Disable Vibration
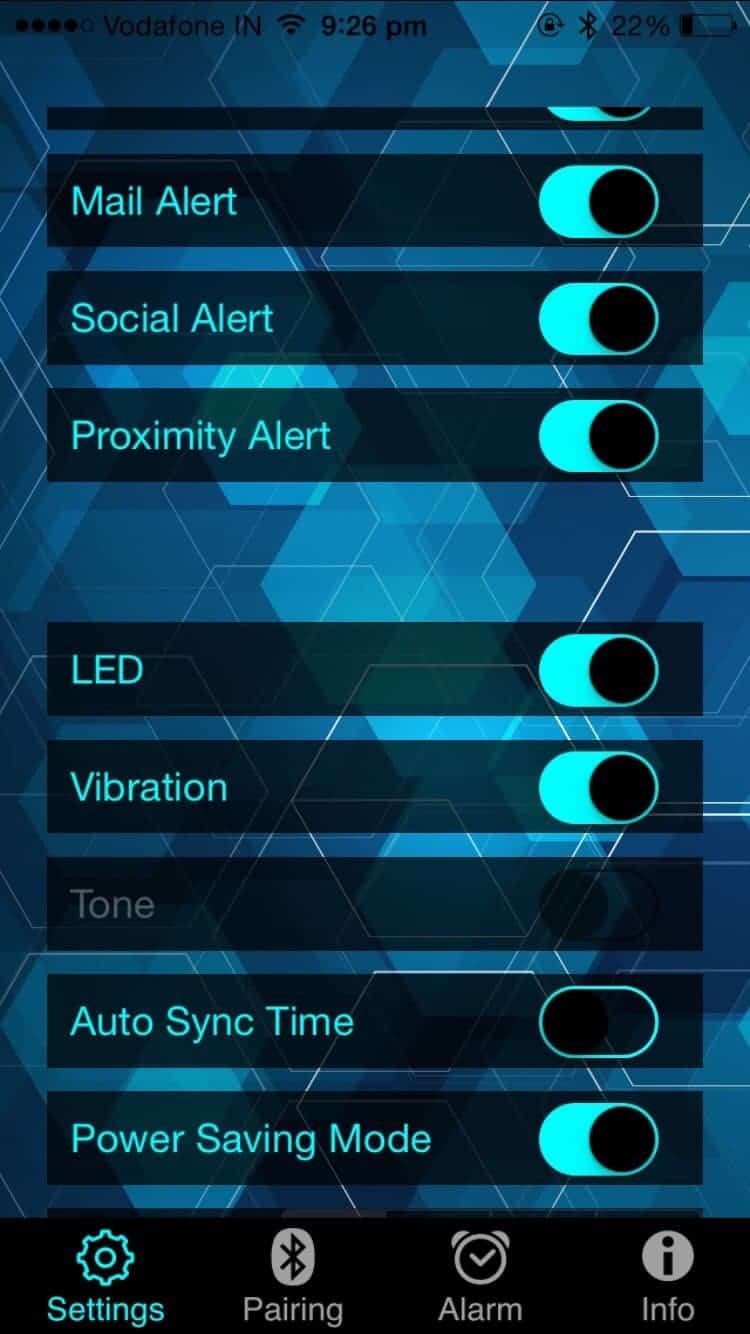The image size is (750, 1334). 598,787
